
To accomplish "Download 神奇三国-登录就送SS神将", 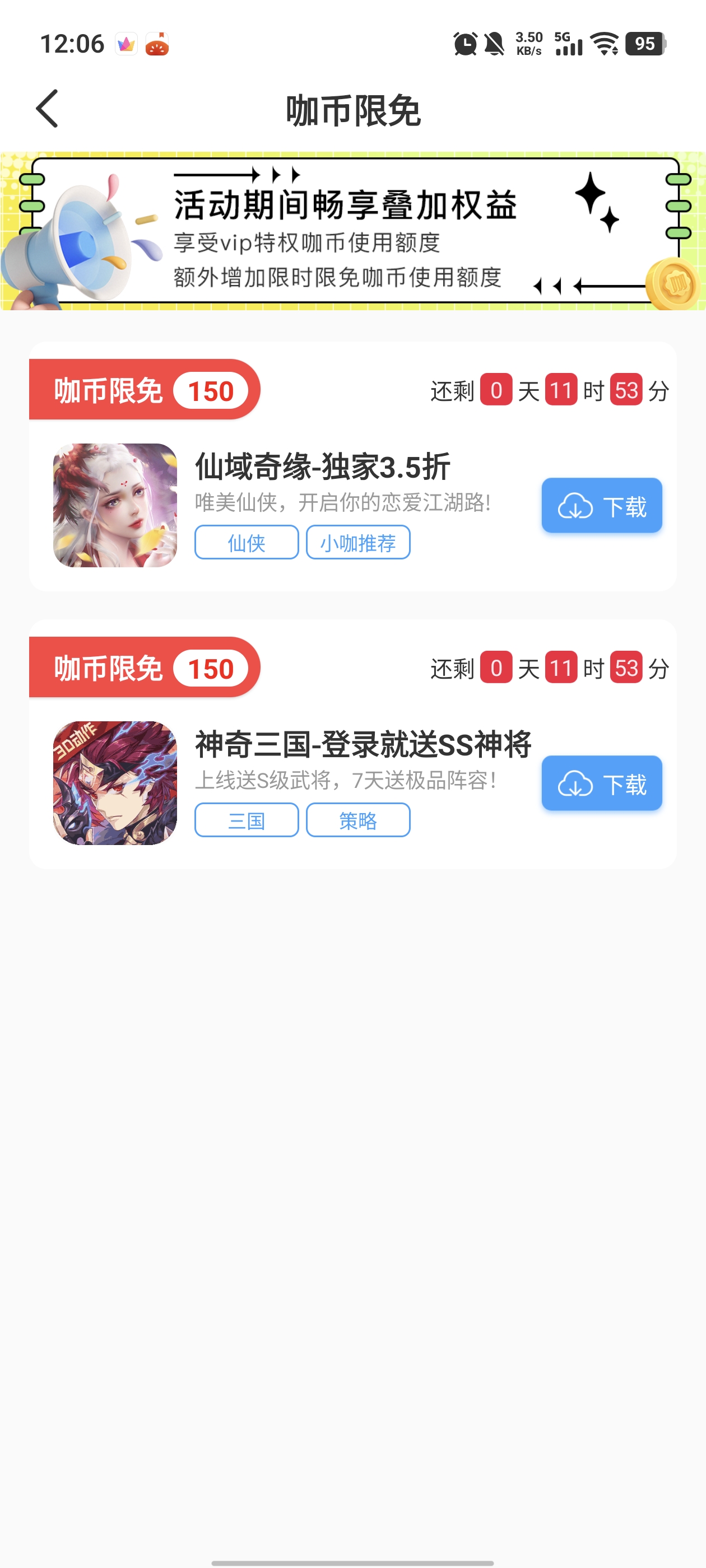I will (601, 783).
